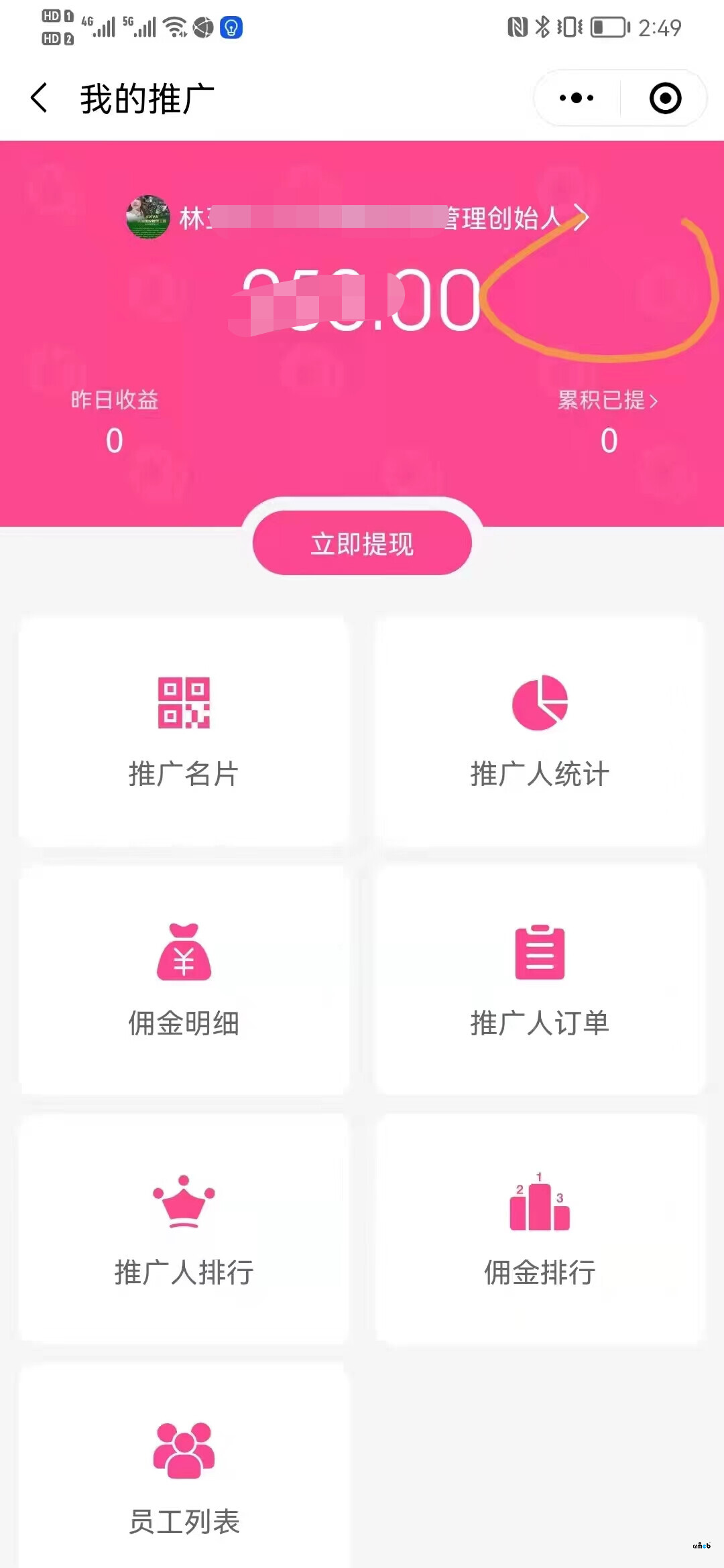The height and width of the screenshot is (1568, 724).
Task: Open 推广人排行 ranking
Action: (184, 1230)
